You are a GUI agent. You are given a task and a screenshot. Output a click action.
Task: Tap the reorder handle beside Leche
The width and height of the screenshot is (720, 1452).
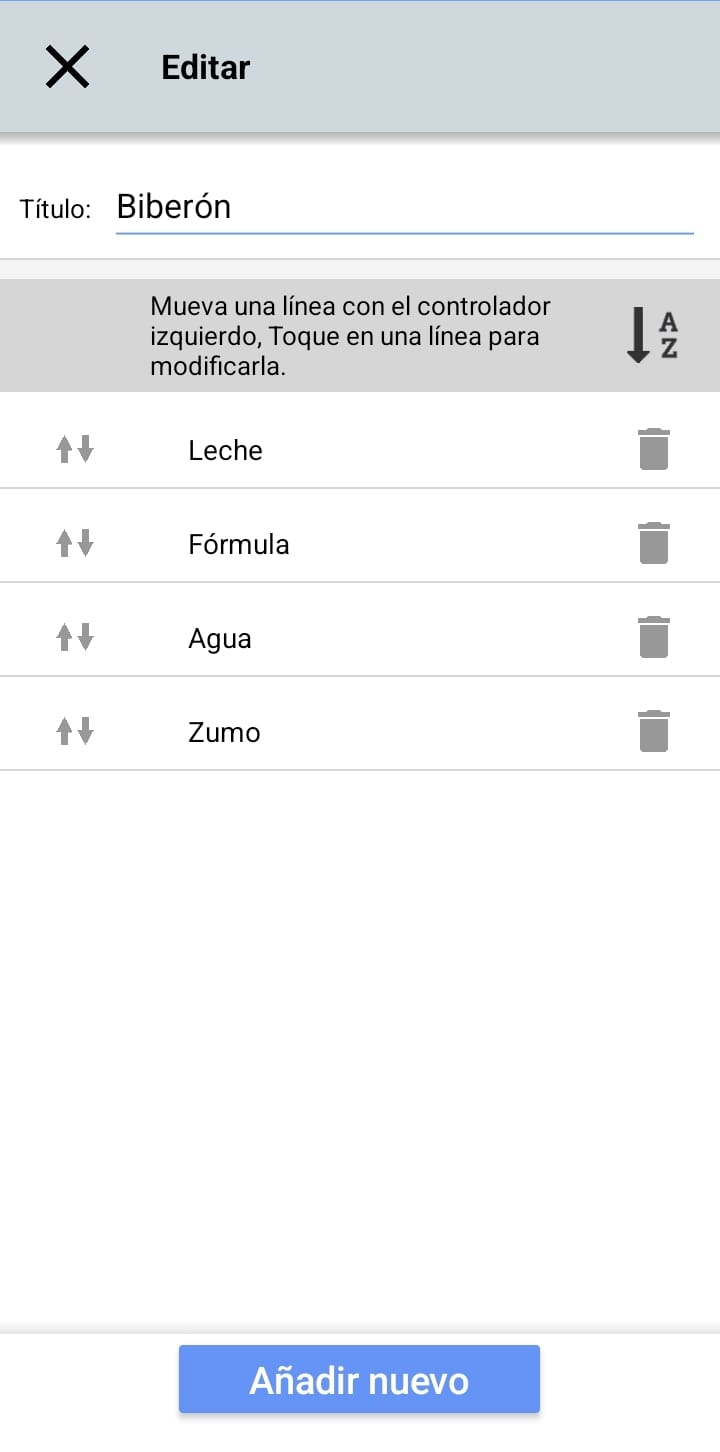pos(75,449)
